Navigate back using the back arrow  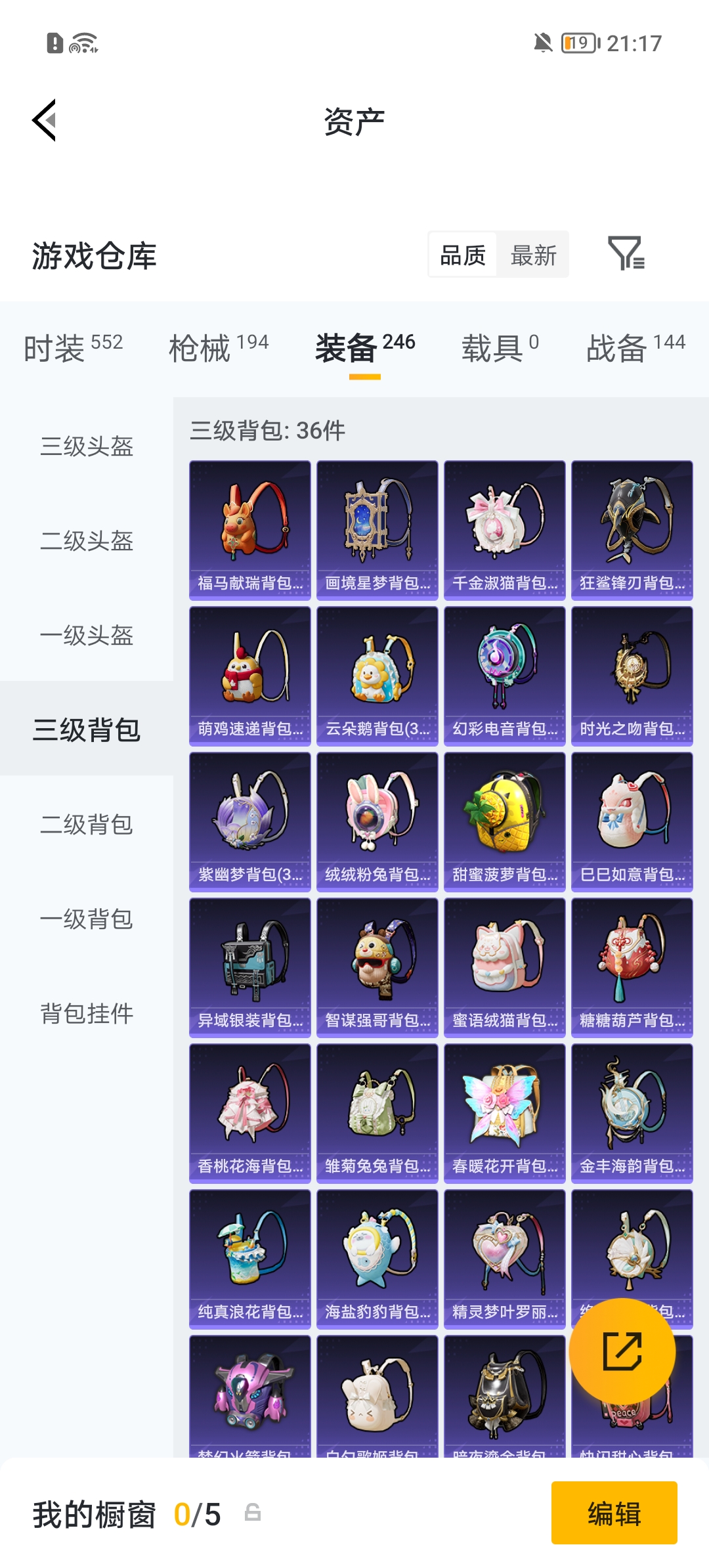43,120
